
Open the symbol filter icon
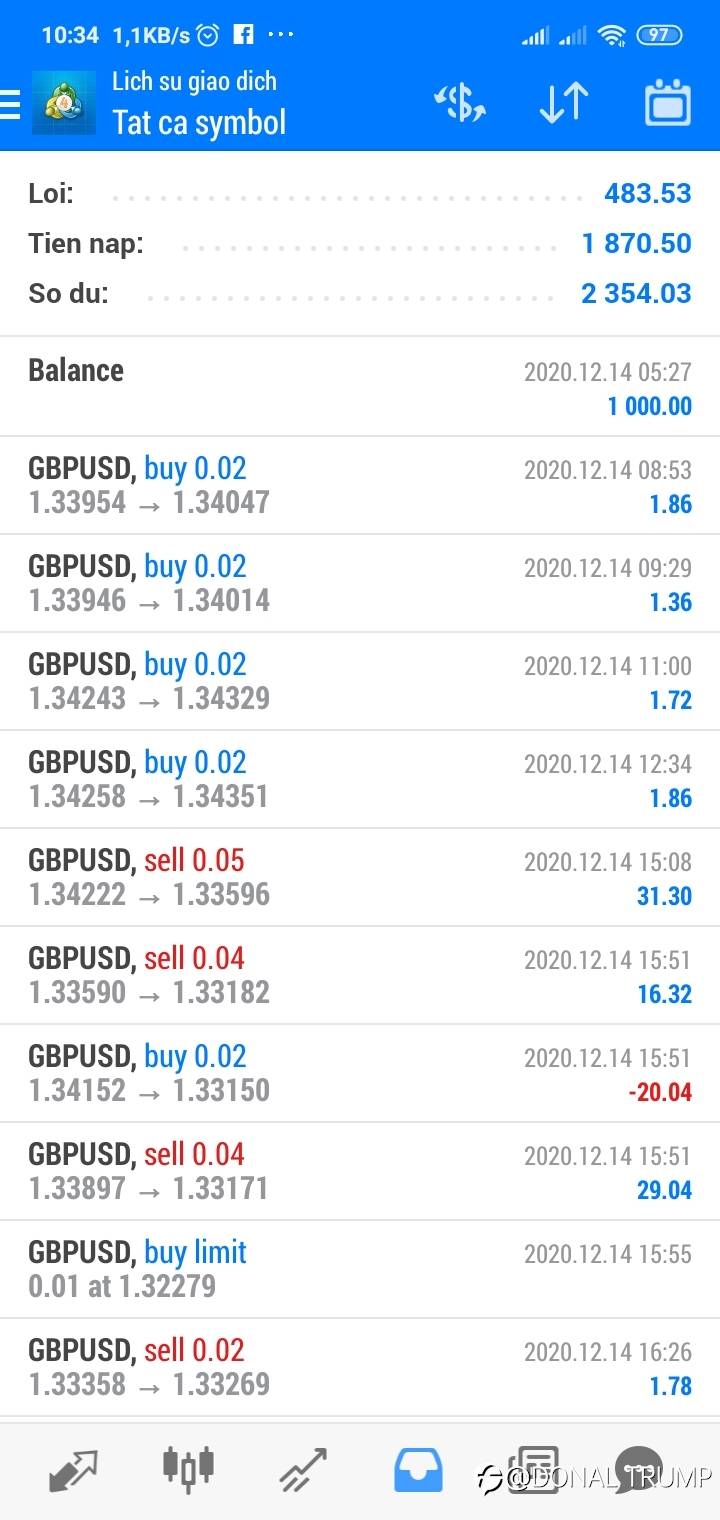(459, 103)
